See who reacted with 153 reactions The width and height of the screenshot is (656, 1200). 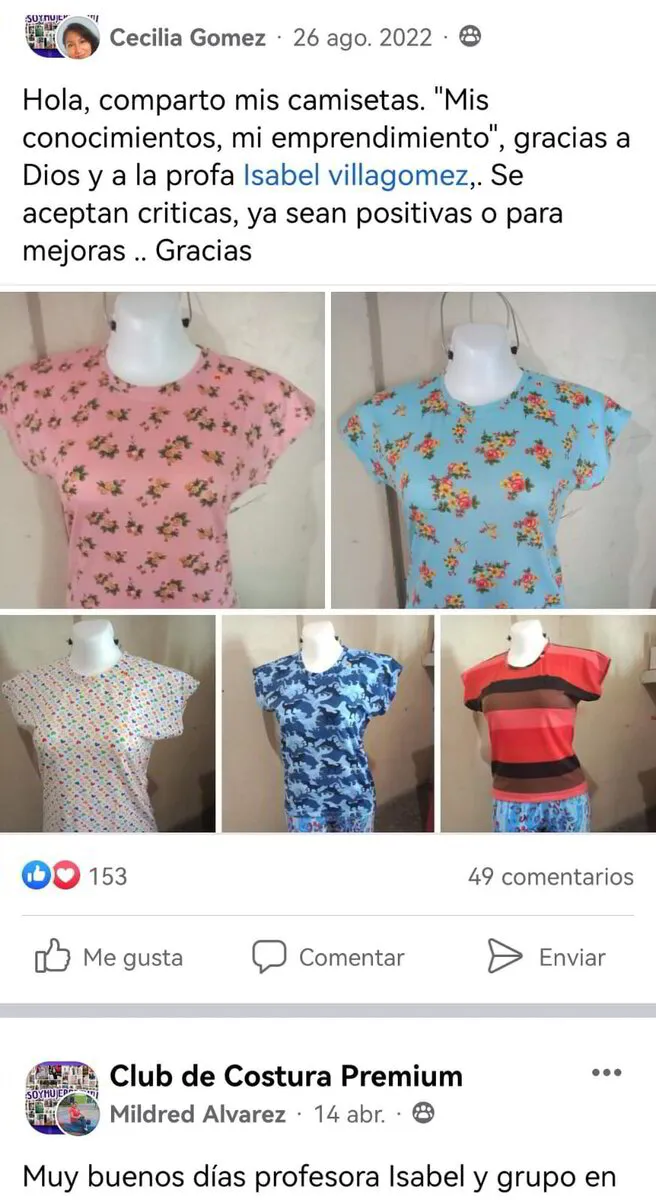point(75,876)
